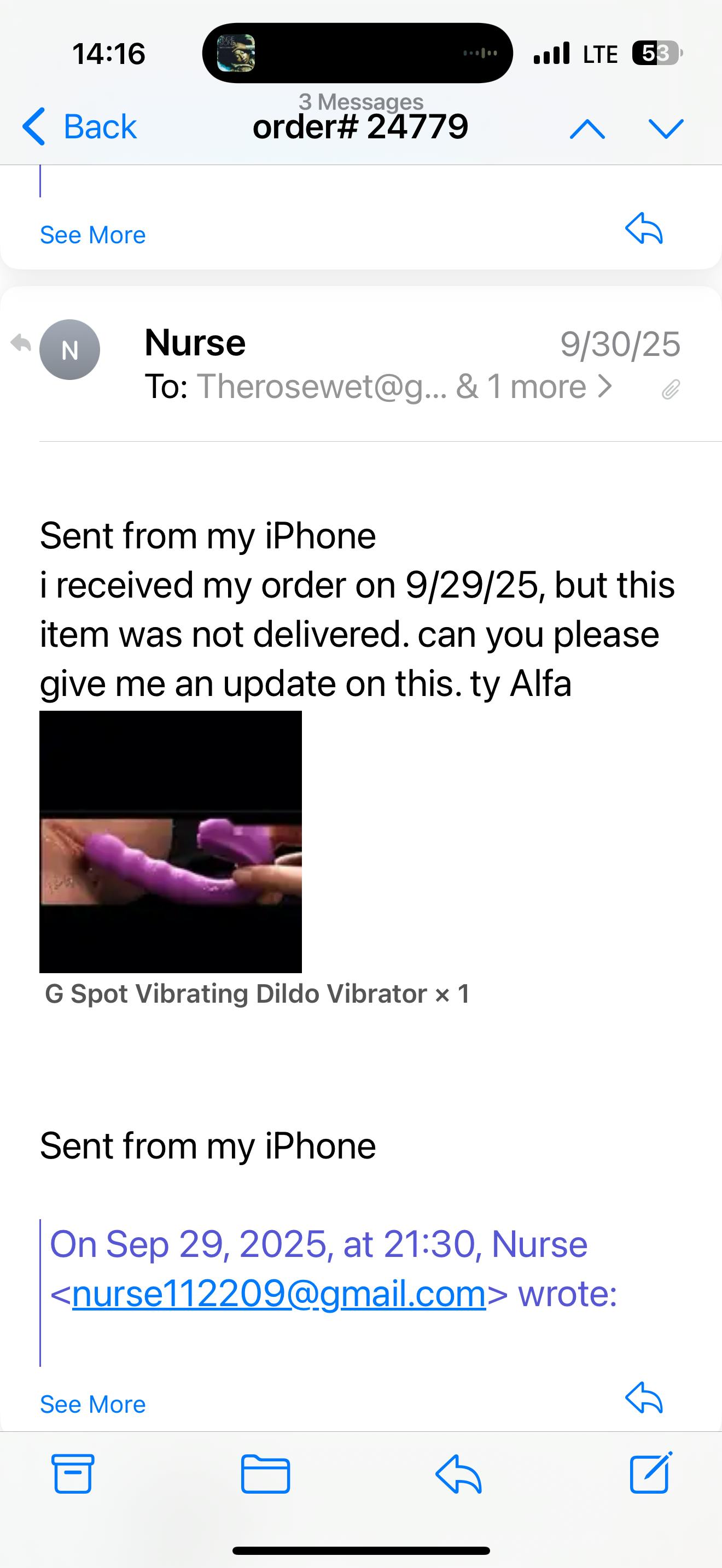Reply using the bottom toolbar arrow
Image resolution: width=722 pixels, height=1568 pixels.
click(x=458, y=1473)
